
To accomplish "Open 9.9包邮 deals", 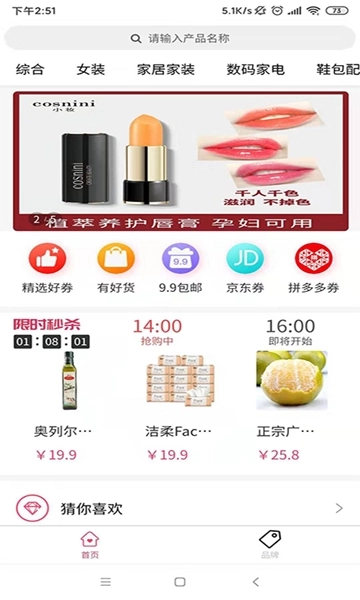I will click(181, 269).
